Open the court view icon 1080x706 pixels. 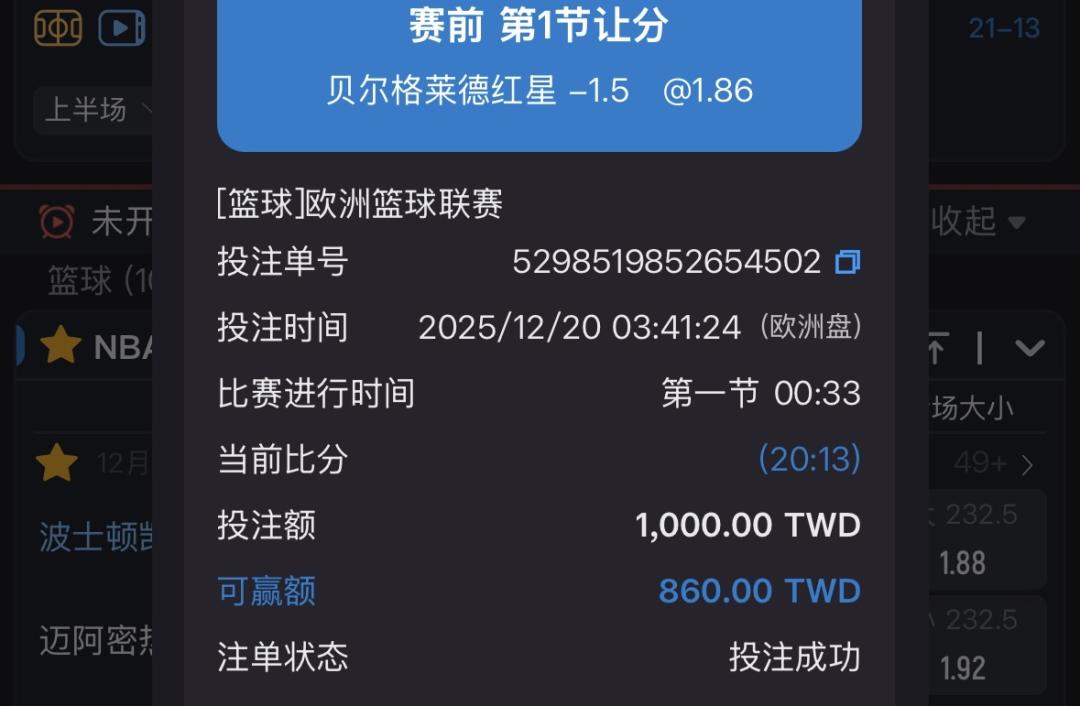pyautogui.click(x=58, y=28)
